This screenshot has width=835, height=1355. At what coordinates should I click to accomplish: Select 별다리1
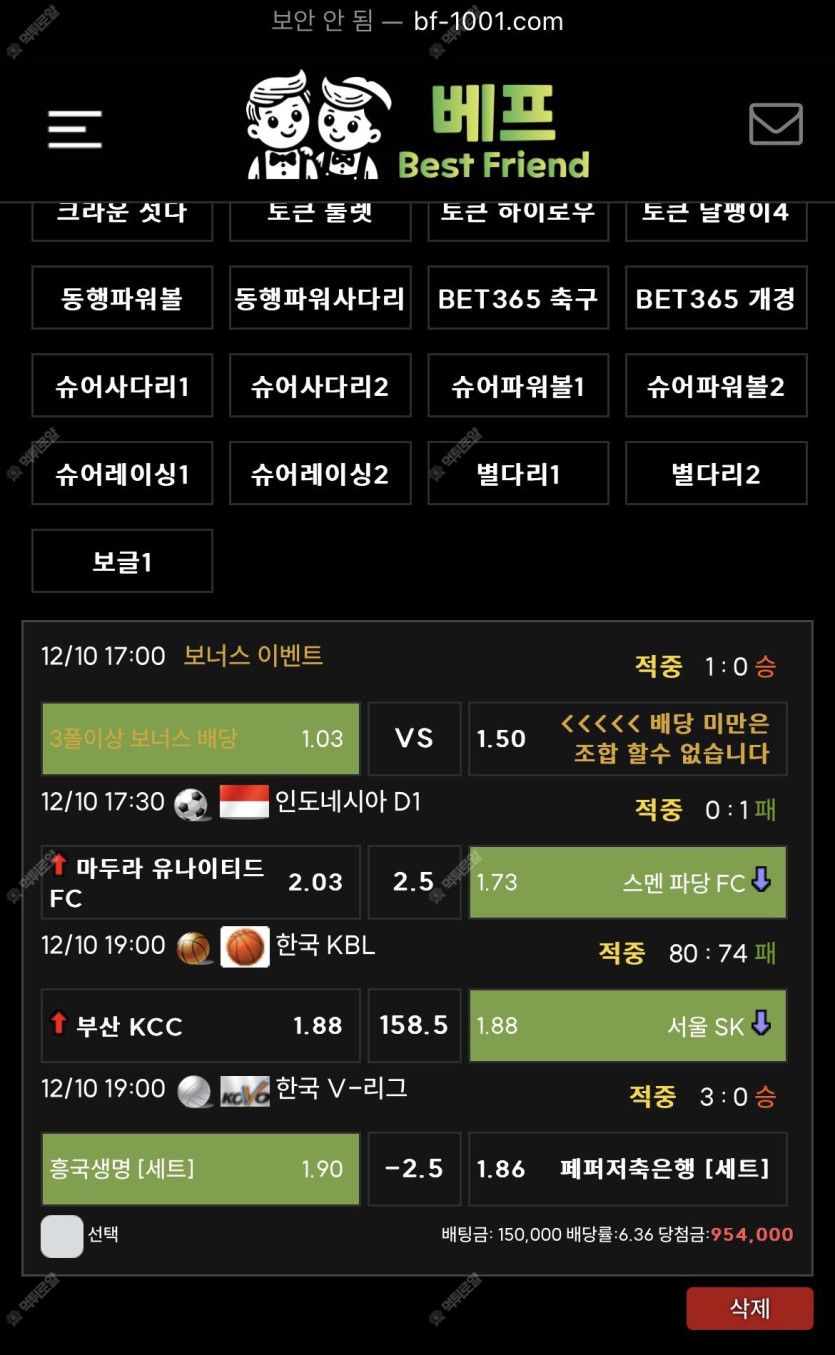tap(518, 474)
